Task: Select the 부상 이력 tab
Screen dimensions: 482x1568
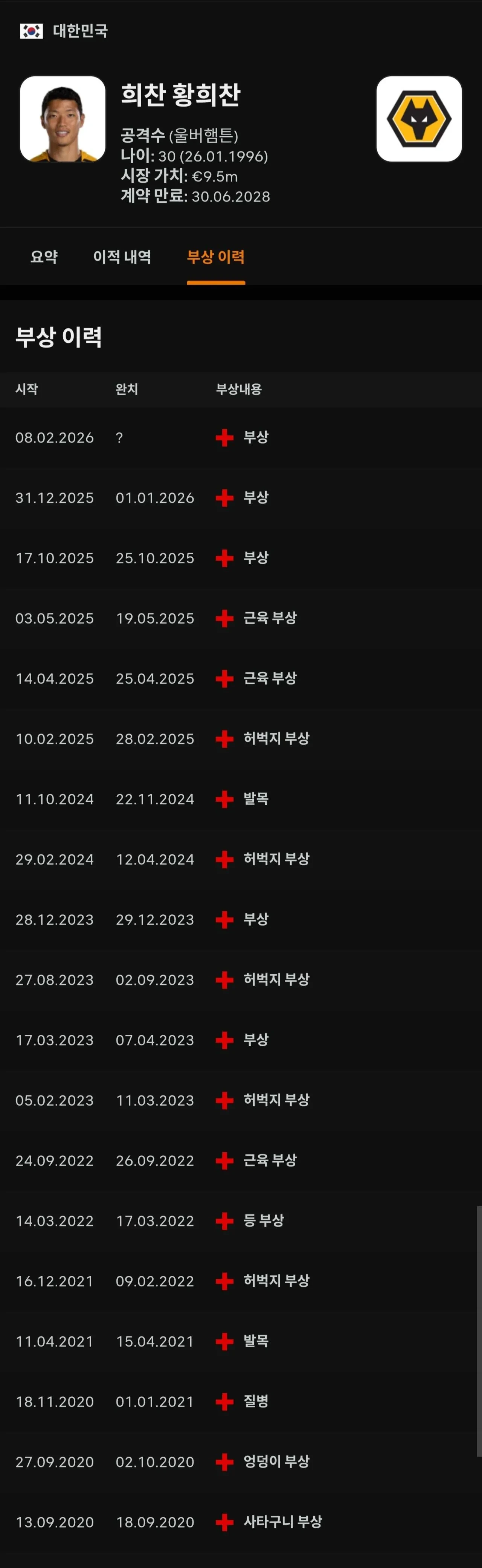Action: tap(216, 257)
